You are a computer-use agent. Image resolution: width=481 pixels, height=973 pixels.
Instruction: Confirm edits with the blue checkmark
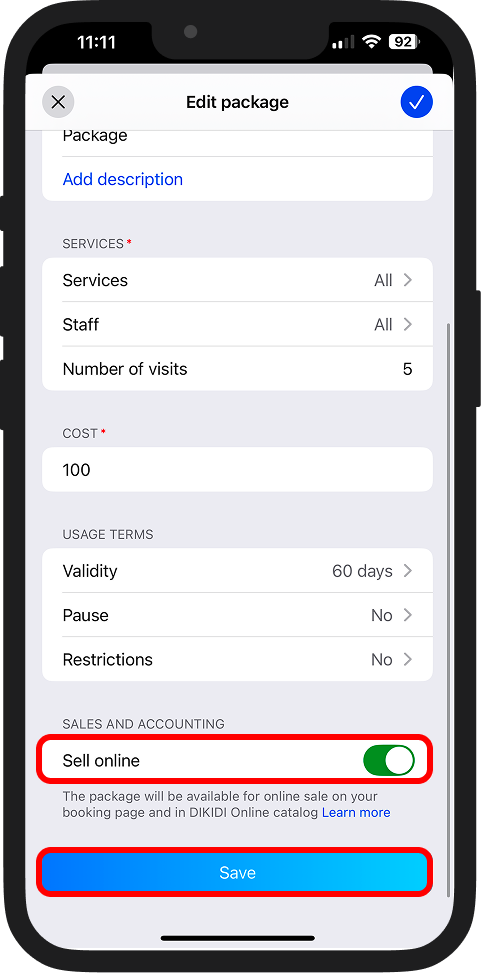click(416, 102)
